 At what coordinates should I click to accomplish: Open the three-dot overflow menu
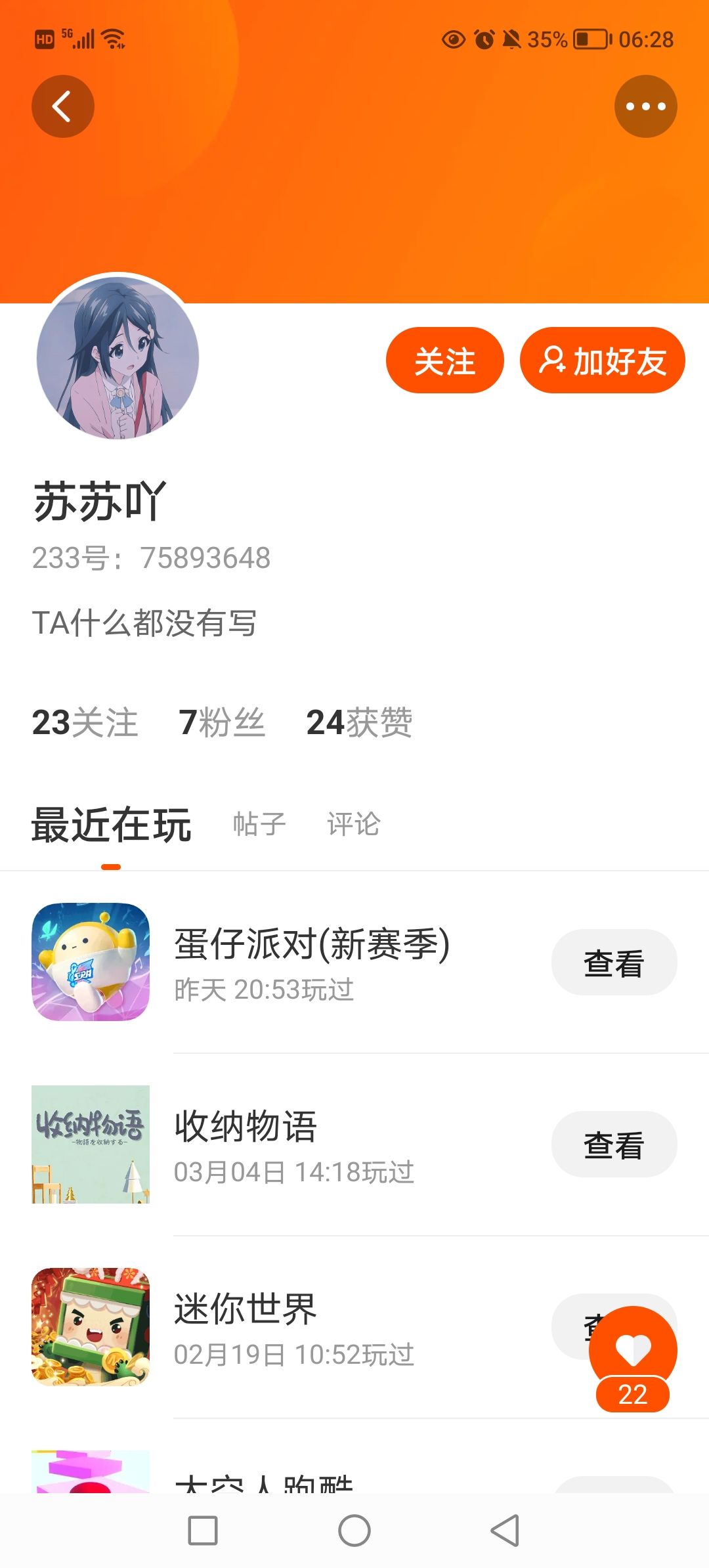[646, 106]
